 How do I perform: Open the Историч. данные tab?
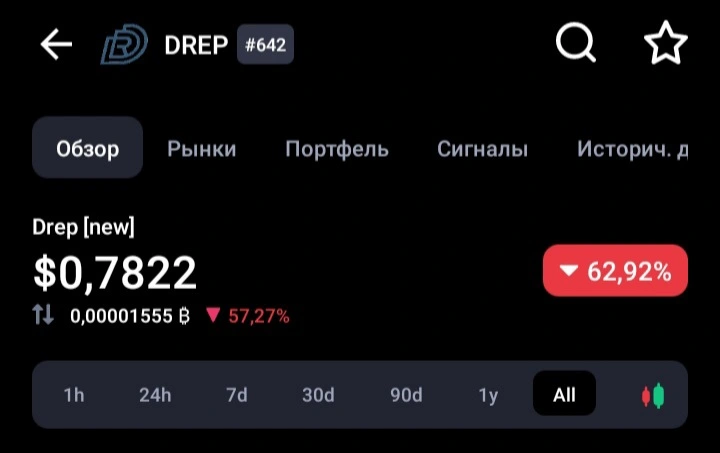[632, 149]
